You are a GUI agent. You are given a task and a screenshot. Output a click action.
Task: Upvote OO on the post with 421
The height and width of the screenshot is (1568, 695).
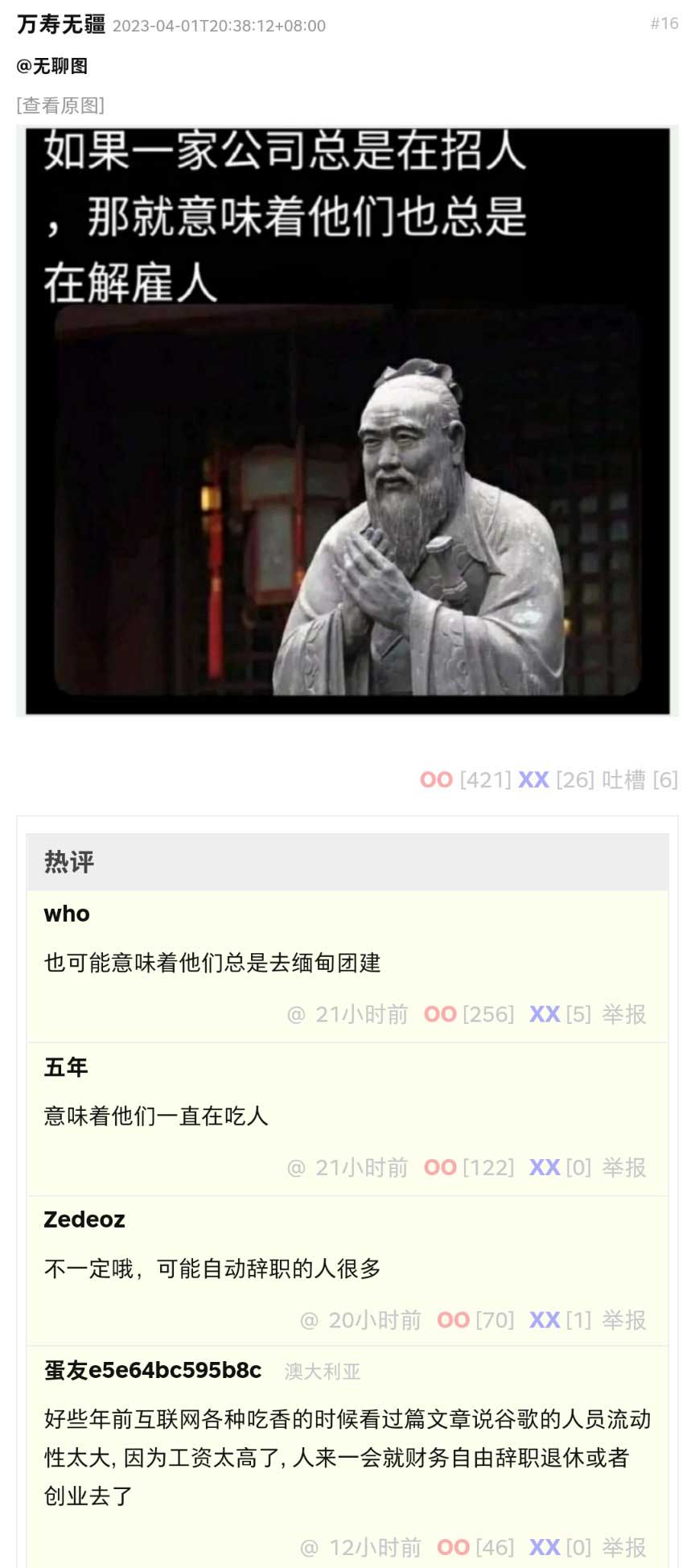[x=436, y=779]
